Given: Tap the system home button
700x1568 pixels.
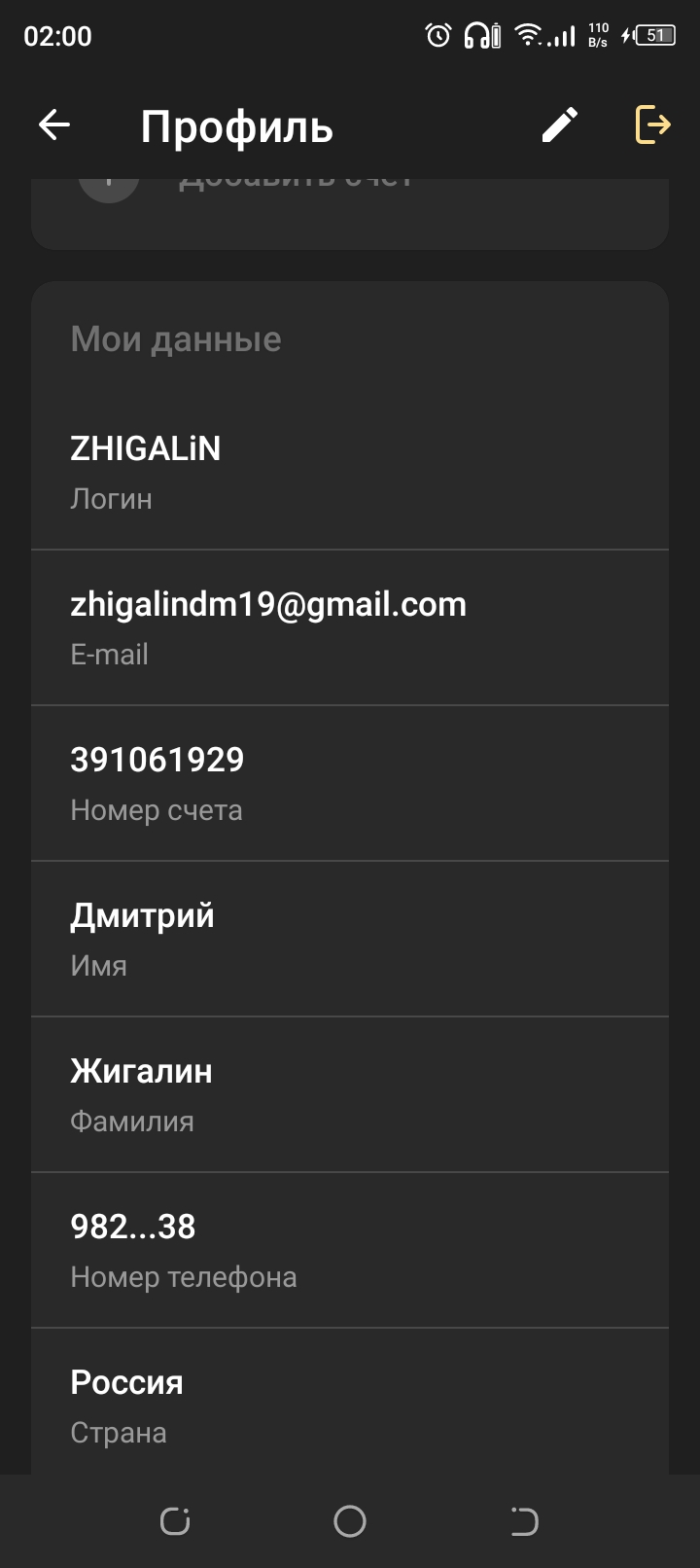Looking at the screenshot, I should pyautogui.click(x=350, y=1520).
